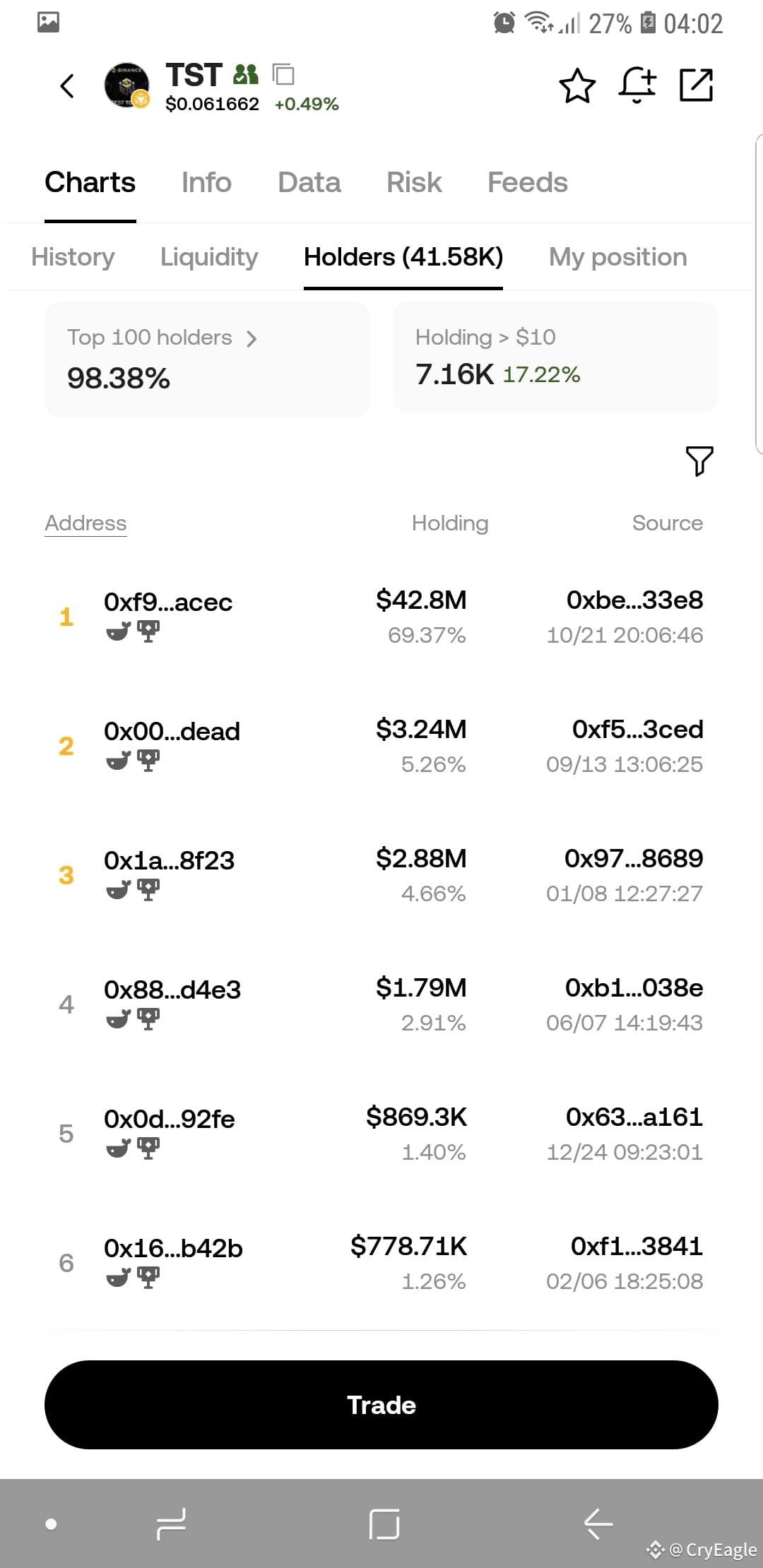Sort holders by Address column
The width and height of the screenshot is (763, 1568).
click(x=85, y=523)
